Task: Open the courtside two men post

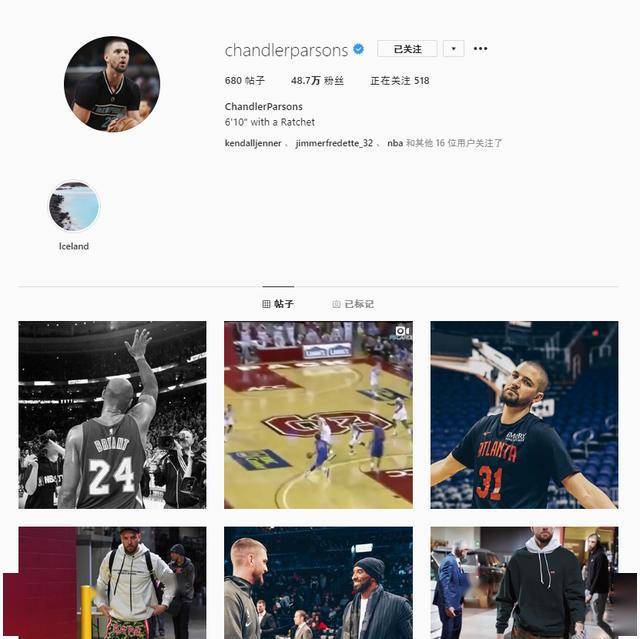Action: [318, 582]
